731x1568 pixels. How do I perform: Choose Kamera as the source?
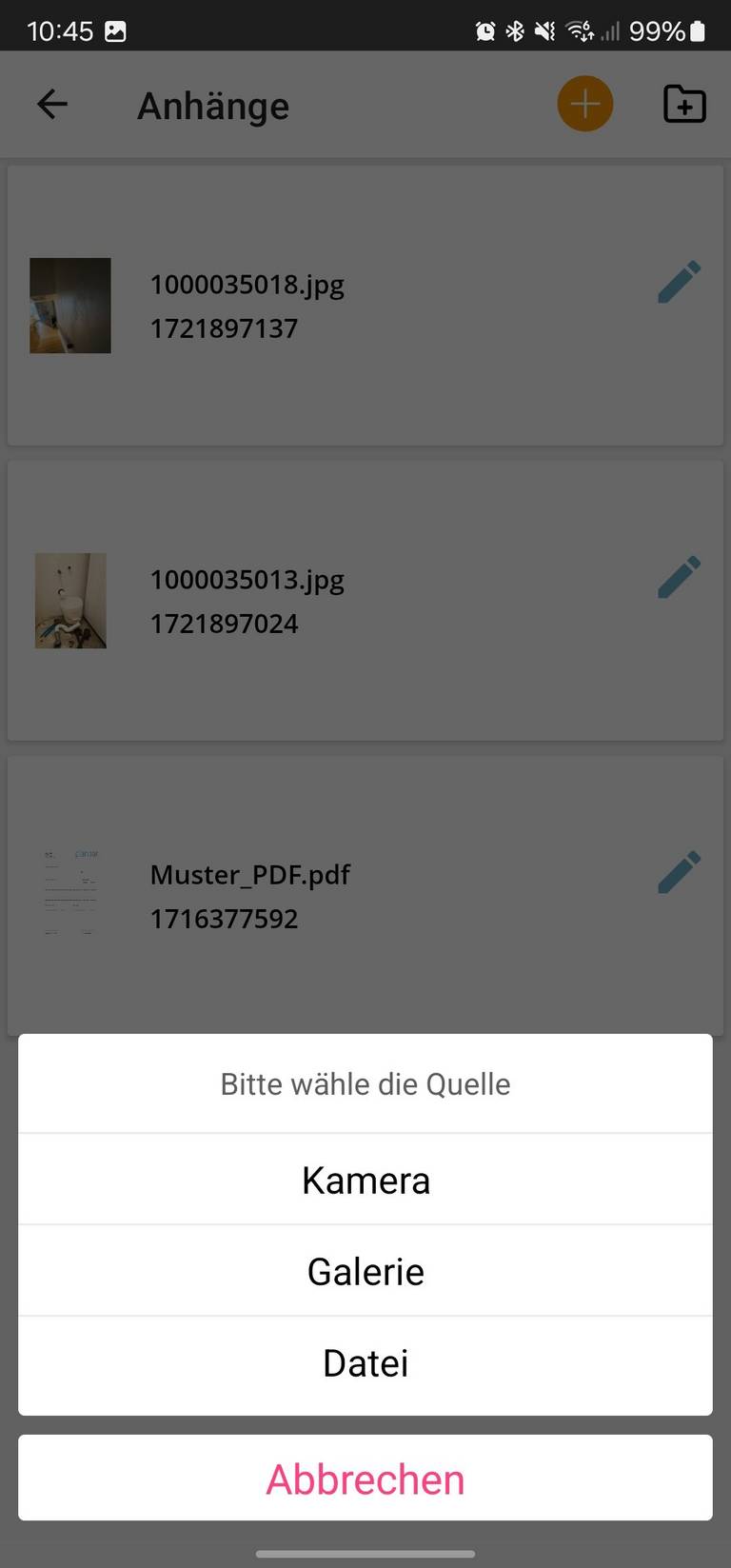pyautogui.click(x=365, y=1181)
